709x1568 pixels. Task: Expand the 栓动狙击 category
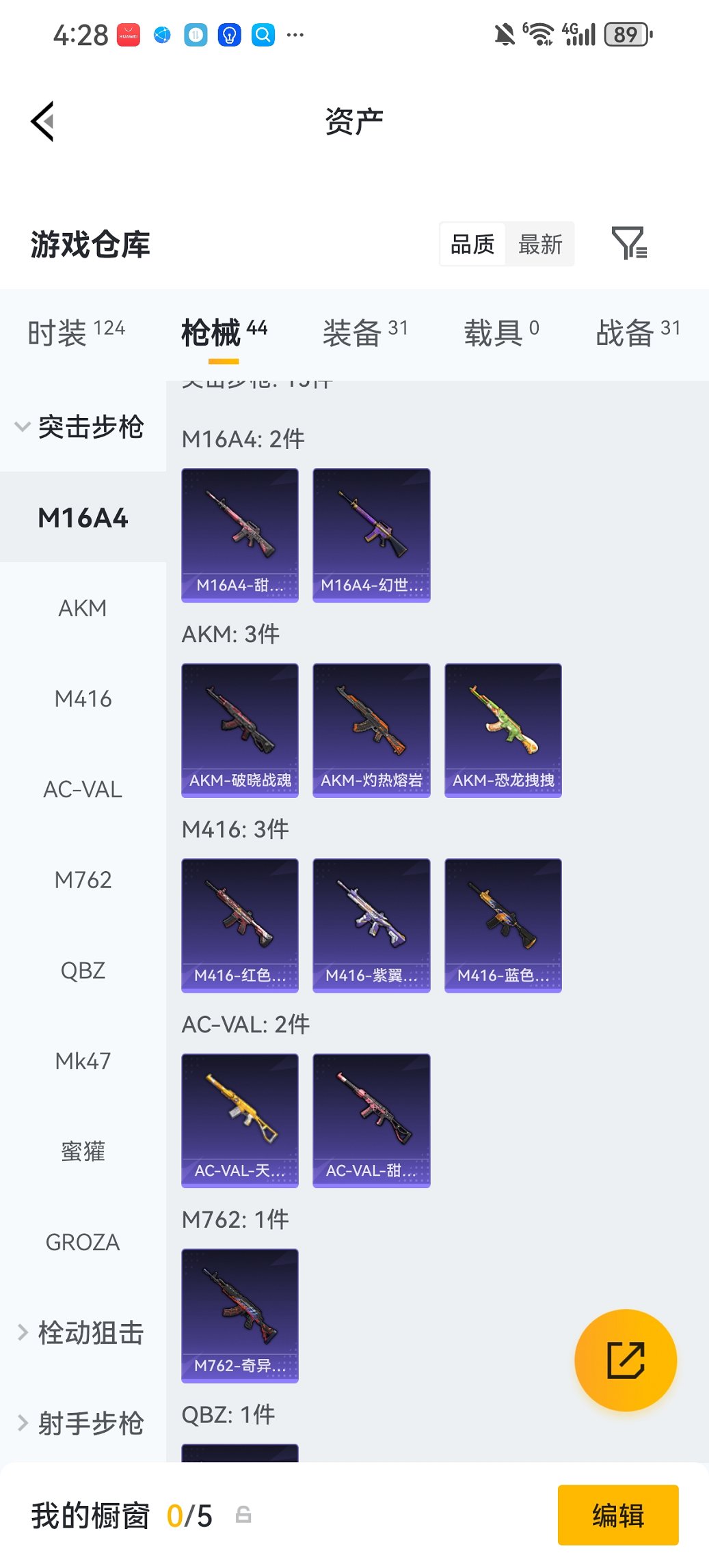point(81,1332)
